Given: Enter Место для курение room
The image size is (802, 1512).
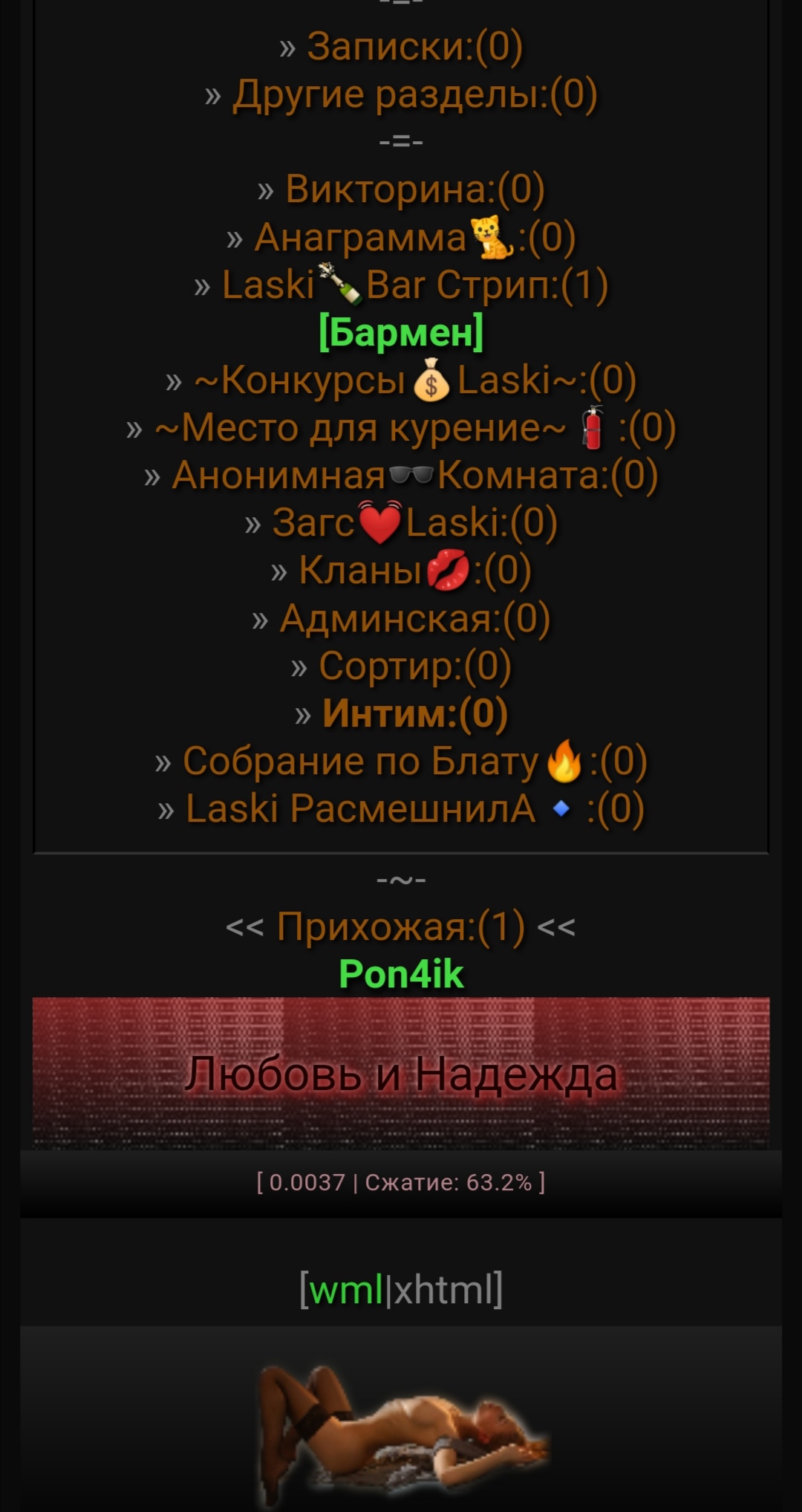Looking at the screenshot, I should (x=414, y=428).
